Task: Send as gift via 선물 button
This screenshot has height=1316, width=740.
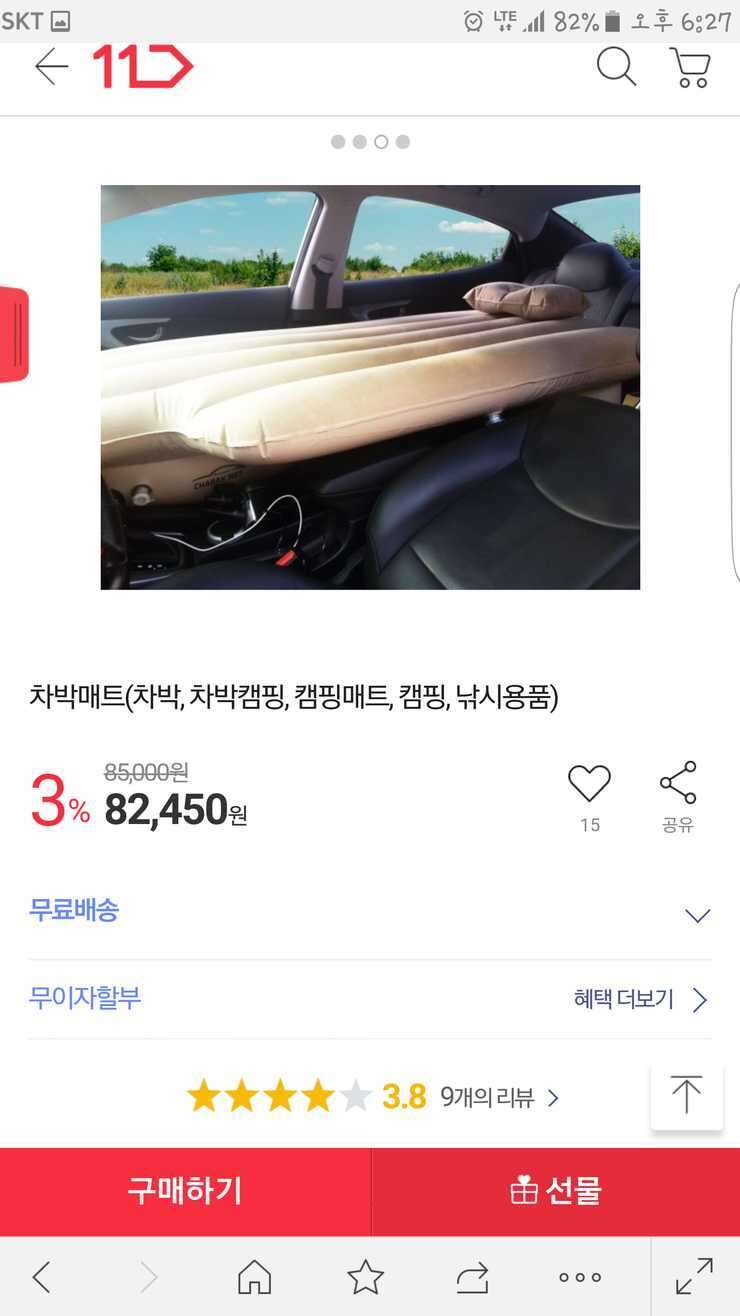Action: click(x=556, y=1191)
